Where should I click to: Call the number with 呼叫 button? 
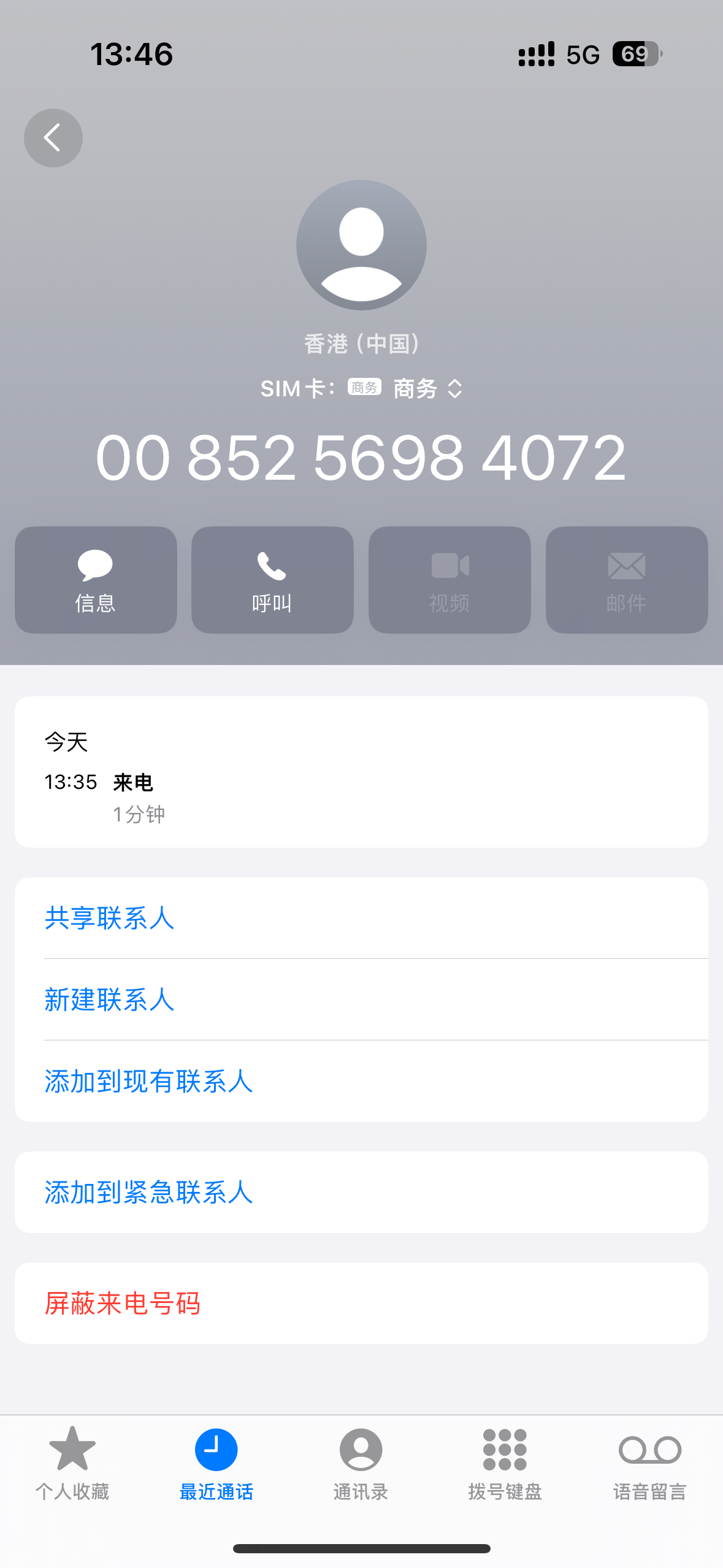(x=272, y=580)
